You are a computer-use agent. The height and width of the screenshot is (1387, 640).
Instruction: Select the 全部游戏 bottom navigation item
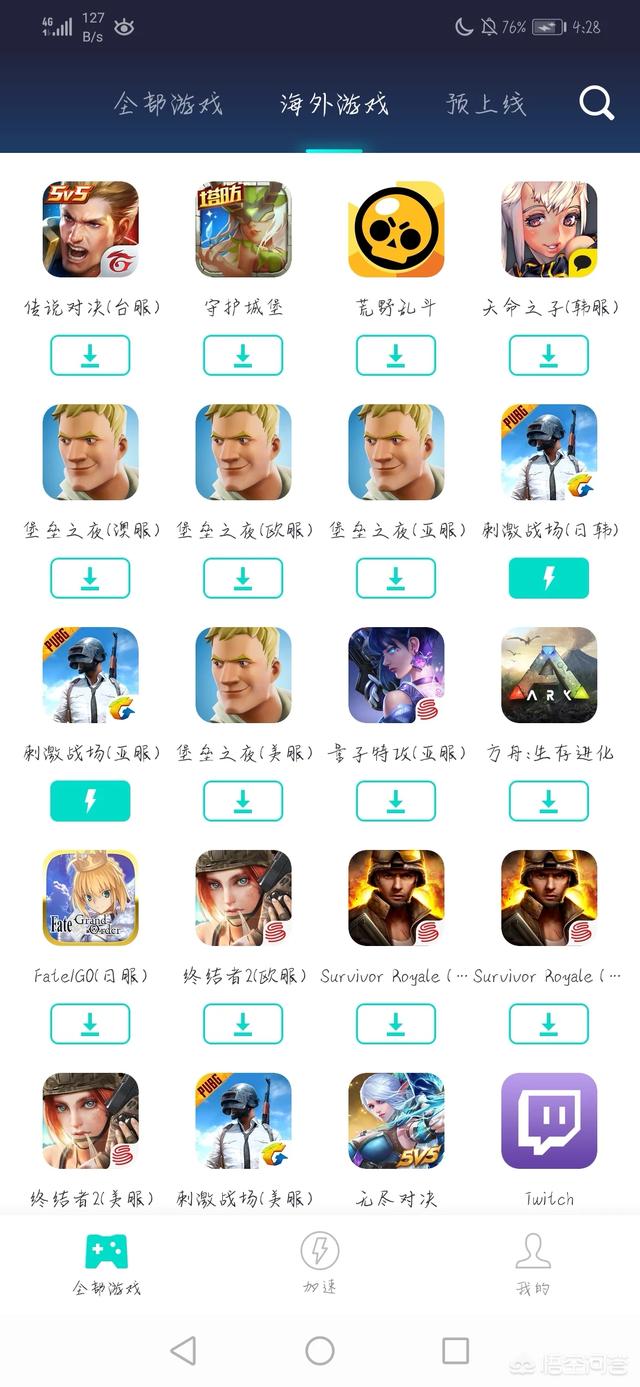(x=107, y=1264)
